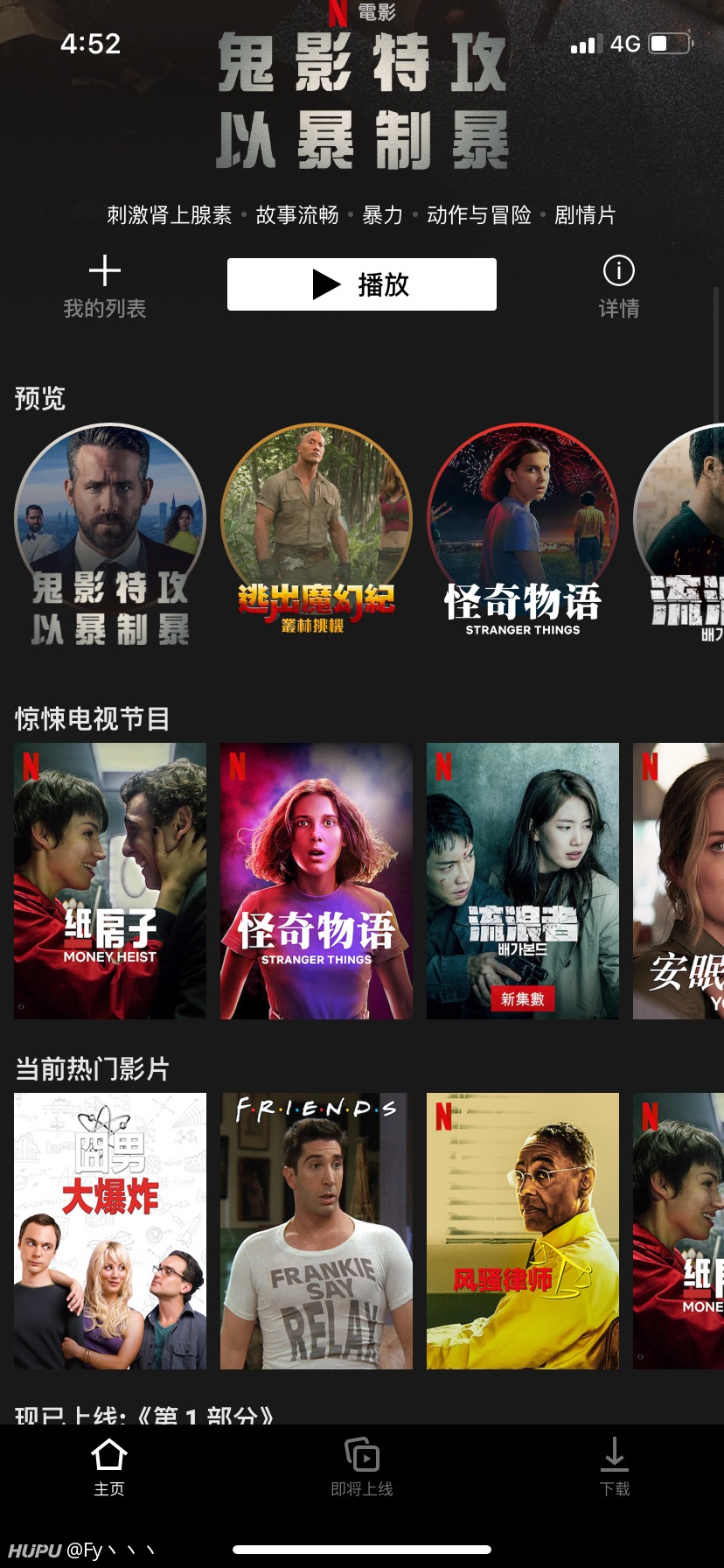The image size is (724, 1568).
Task: Open the 怪奇物语 preview circle
Action: [523, 534]
